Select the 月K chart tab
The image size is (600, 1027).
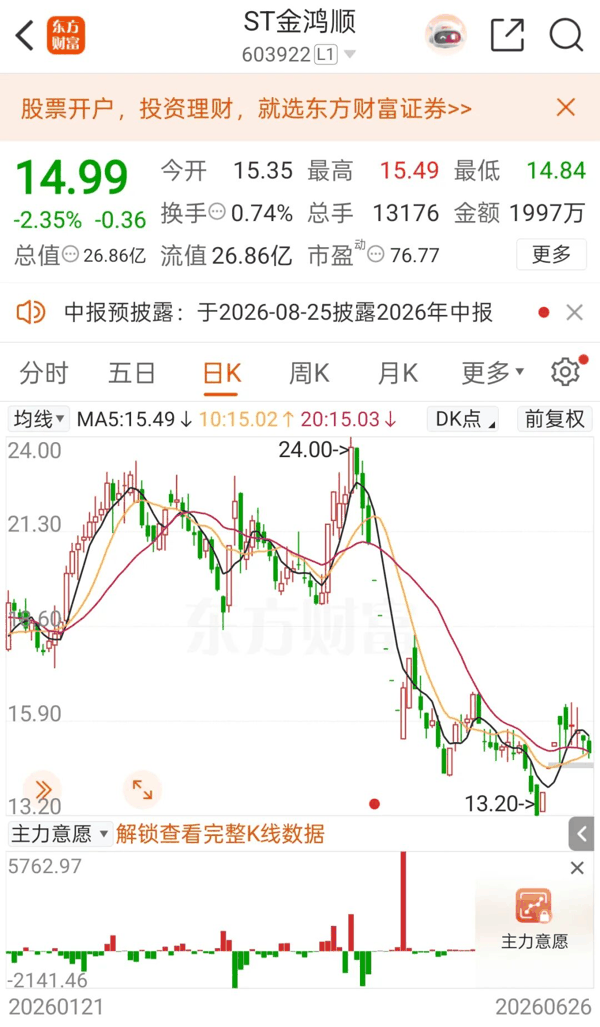[x=398, y=373]
